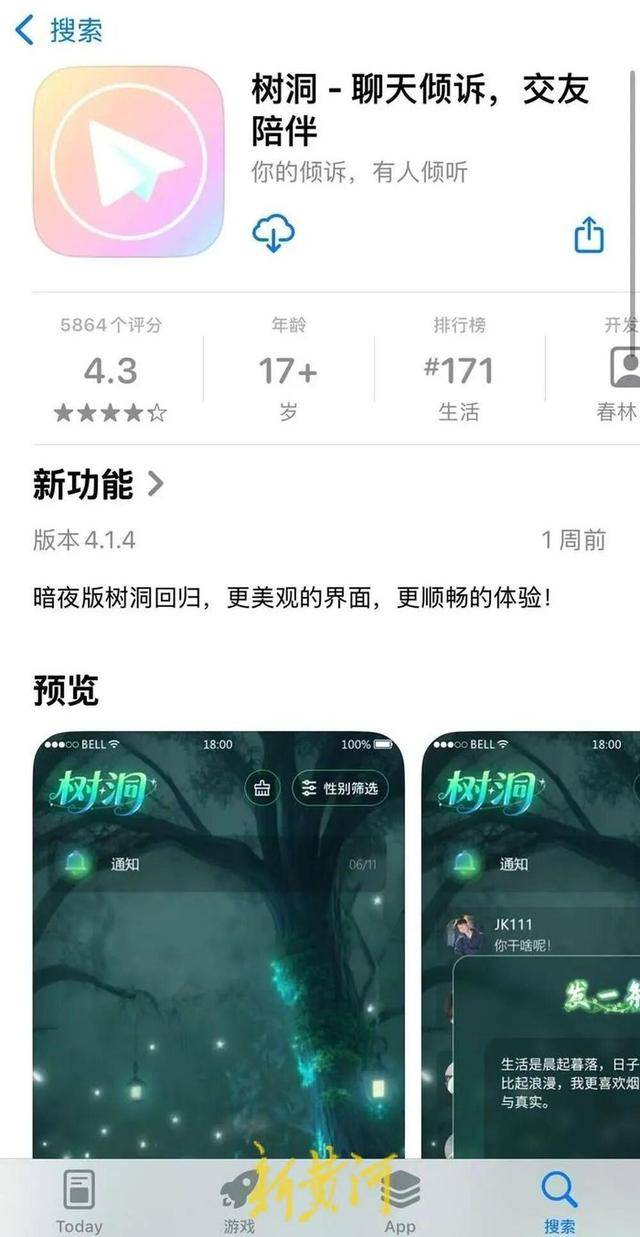Viewport: 640px width, 1237px height.
Task: View the 5864 ratings section
Action: 110,368
